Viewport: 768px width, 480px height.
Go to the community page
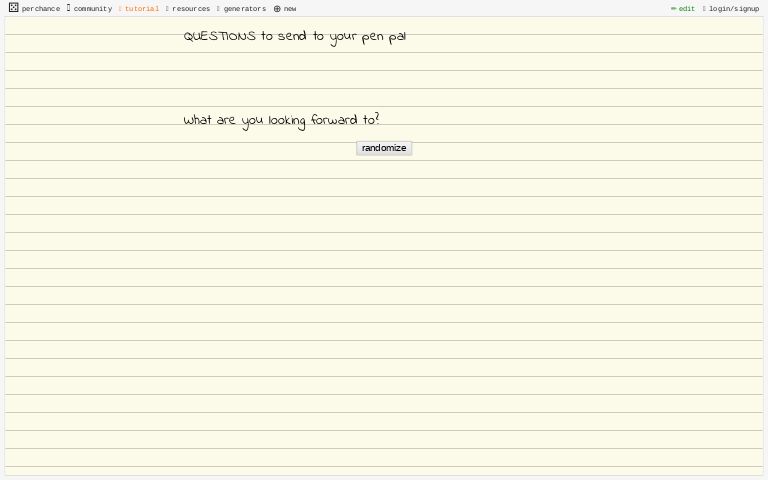(90, 9)
